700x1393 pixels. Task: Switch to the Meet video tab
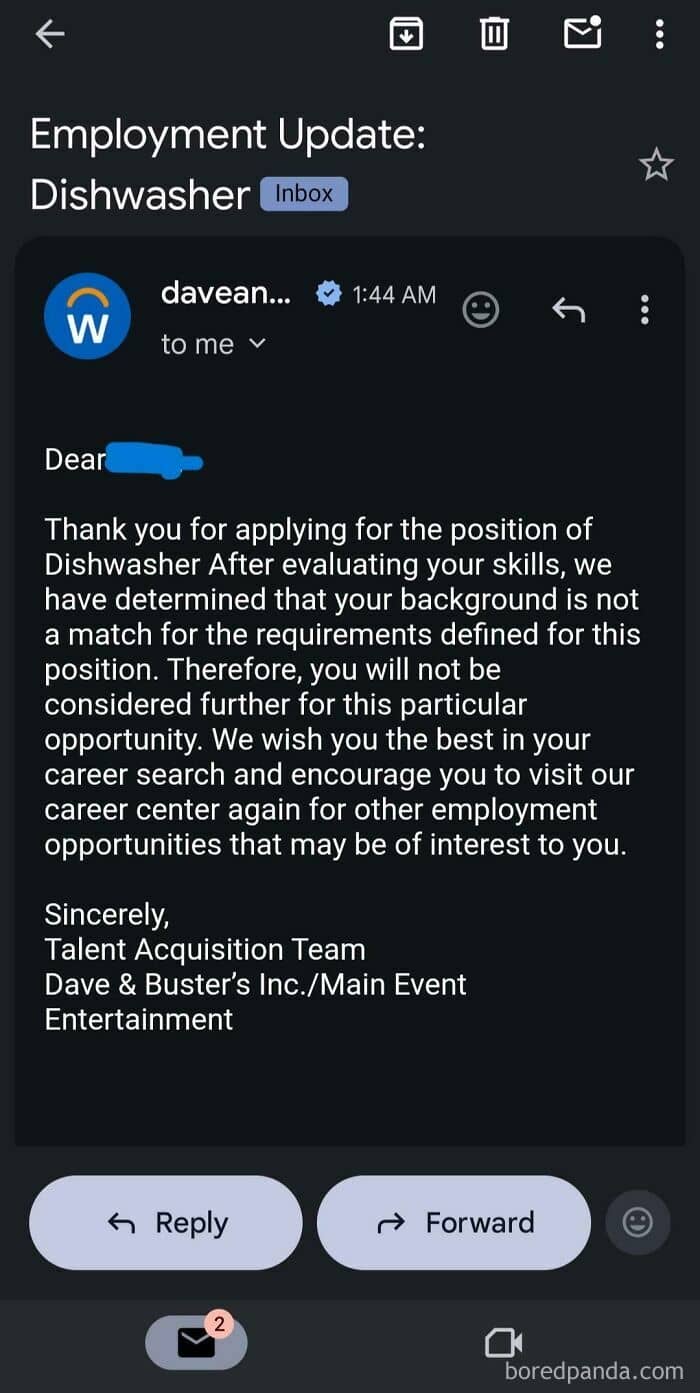(504, 1342)
